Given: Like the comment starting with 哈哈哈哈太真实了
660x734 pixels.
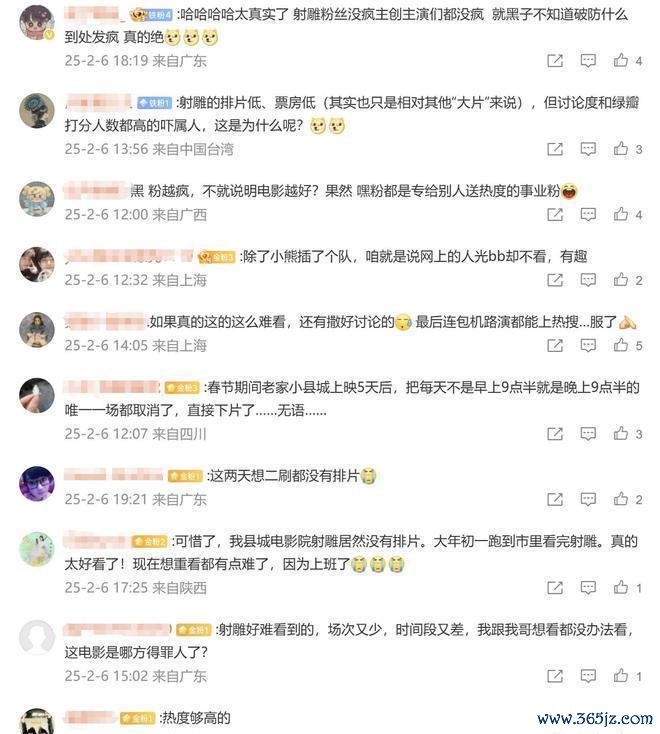Looking at the screenshot, I should [x=620, y=60].
